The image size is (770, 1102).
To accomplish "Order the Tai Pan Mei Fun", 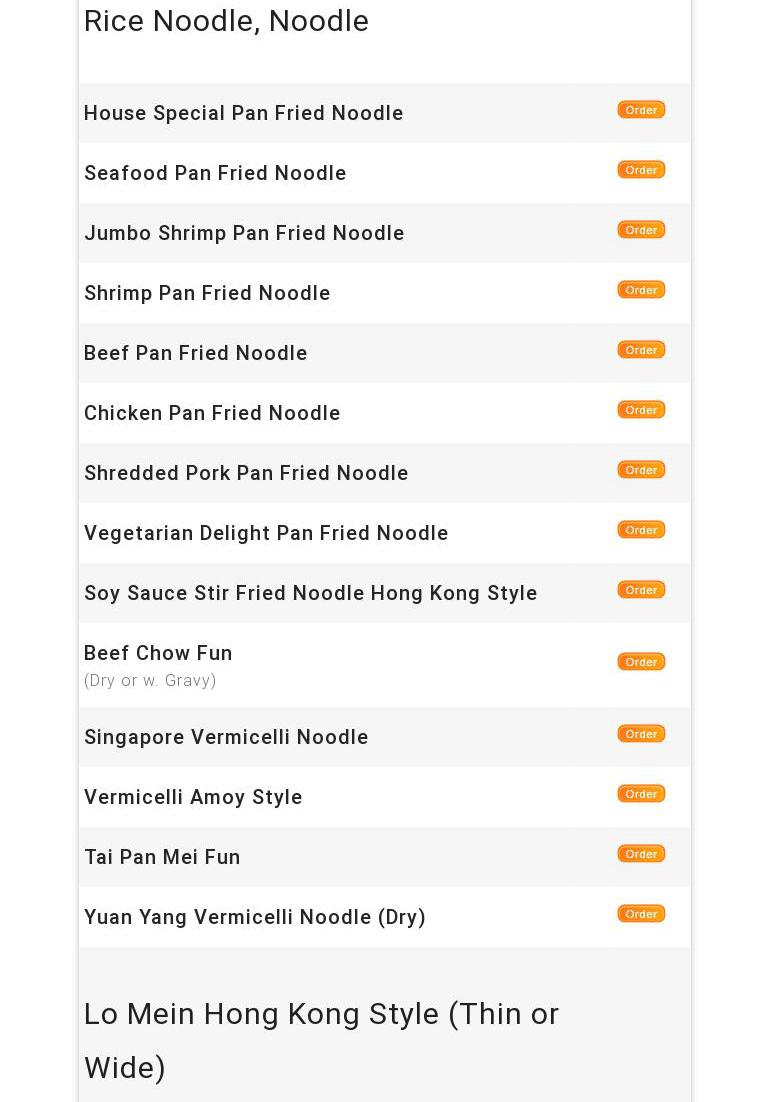I will pyautogui.click(x=641, y=854).
